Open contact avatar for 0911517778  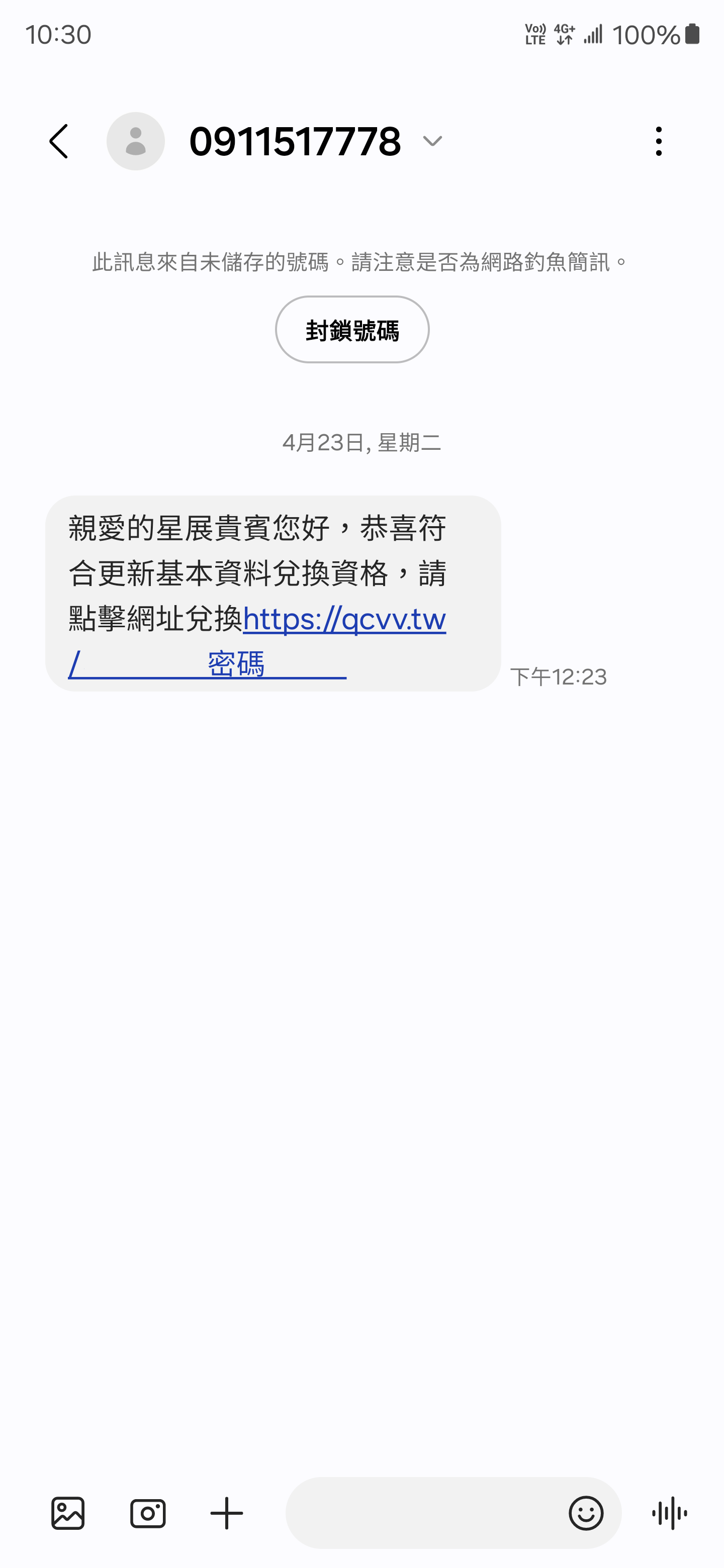135,141
